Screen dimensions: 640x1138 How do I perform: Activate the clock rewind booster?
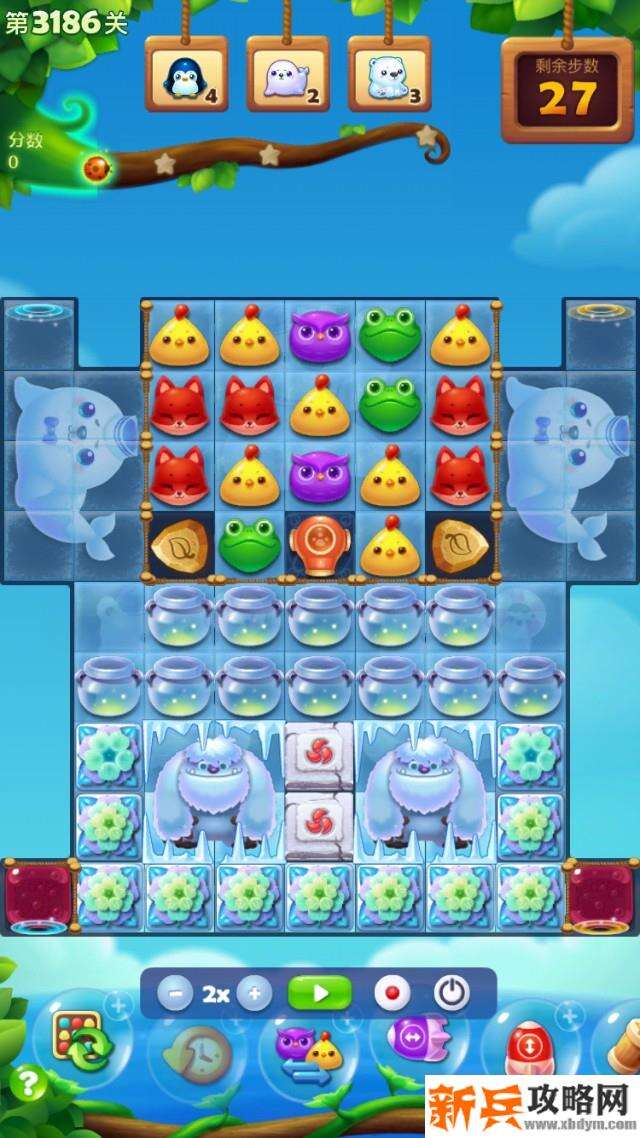click(x=196, y=1053)
